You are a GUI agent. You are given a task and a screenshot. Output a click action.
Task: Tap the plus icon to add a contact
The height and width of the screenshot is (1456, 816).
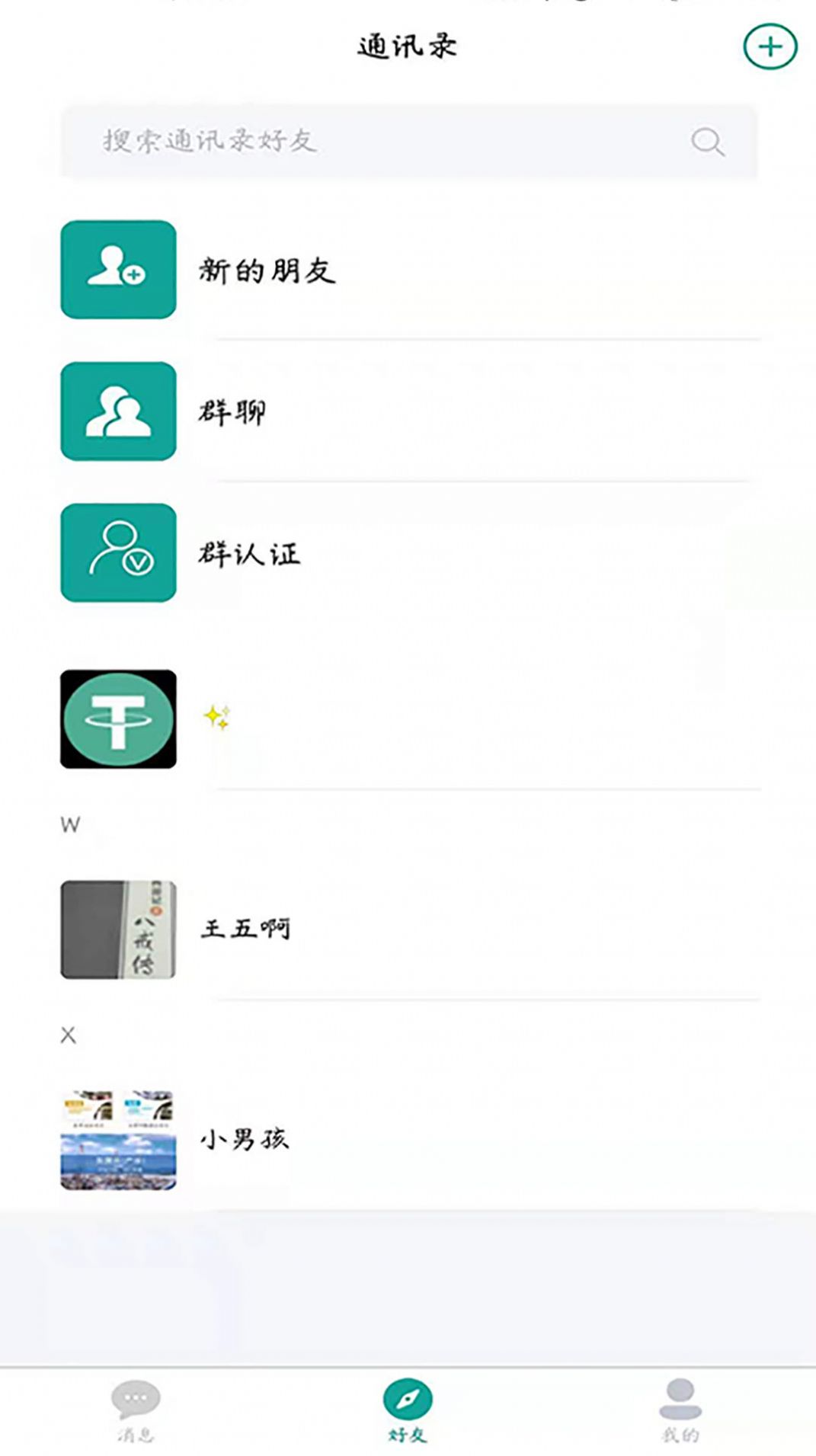pos(770,46)
